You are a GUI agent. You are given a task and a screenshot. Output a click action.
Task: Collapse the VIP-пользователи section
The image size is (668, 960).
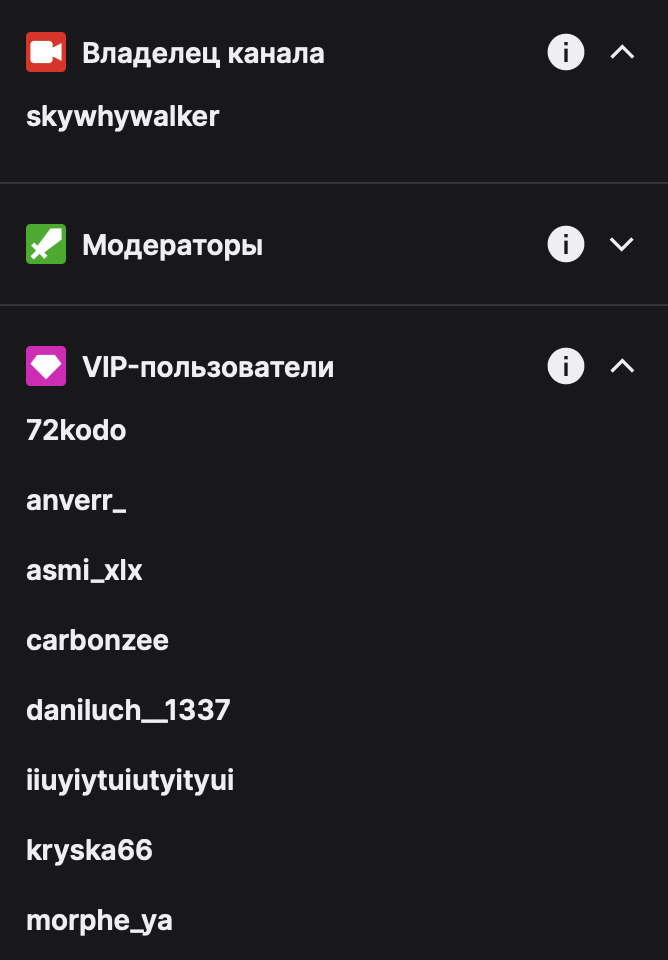622,367
